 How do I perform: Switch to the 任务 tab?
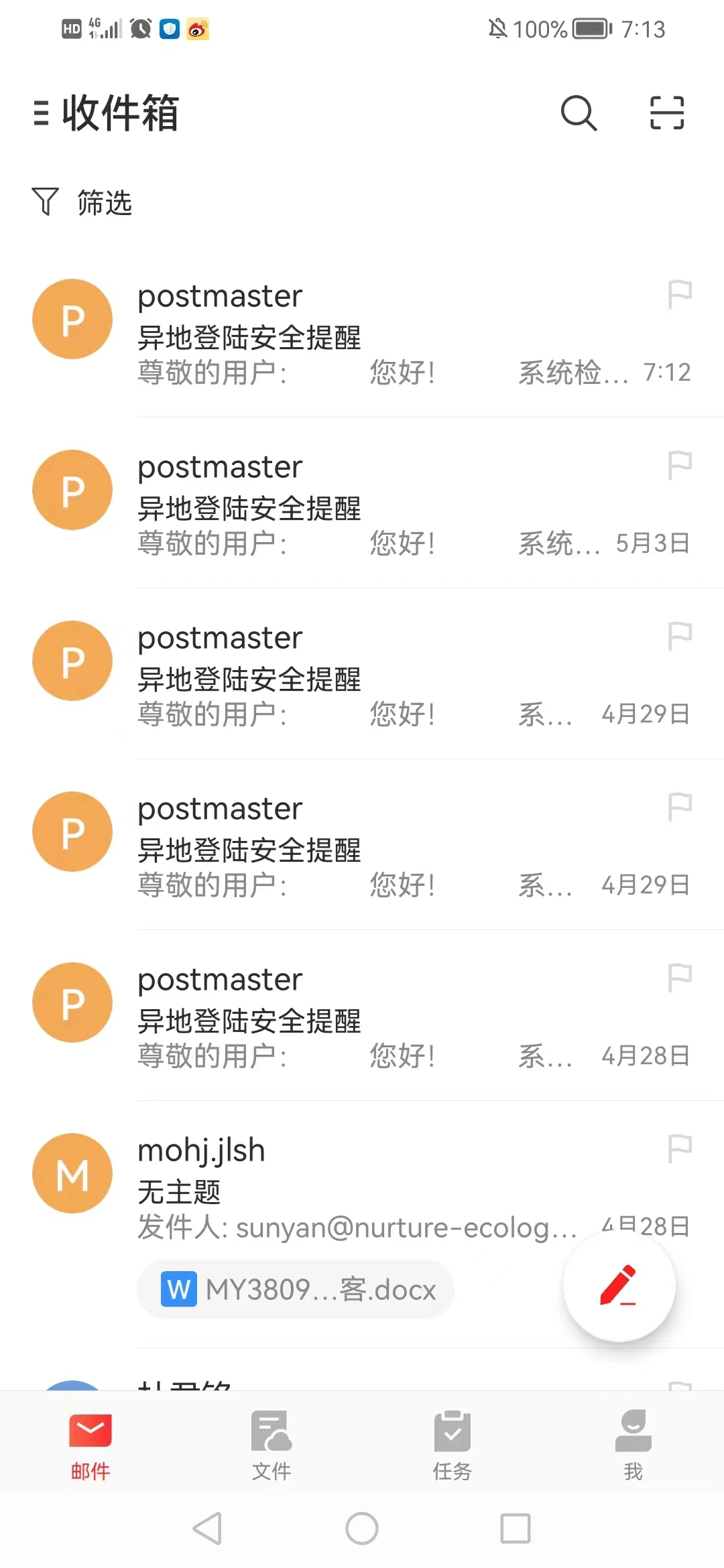coord(452,1445)
